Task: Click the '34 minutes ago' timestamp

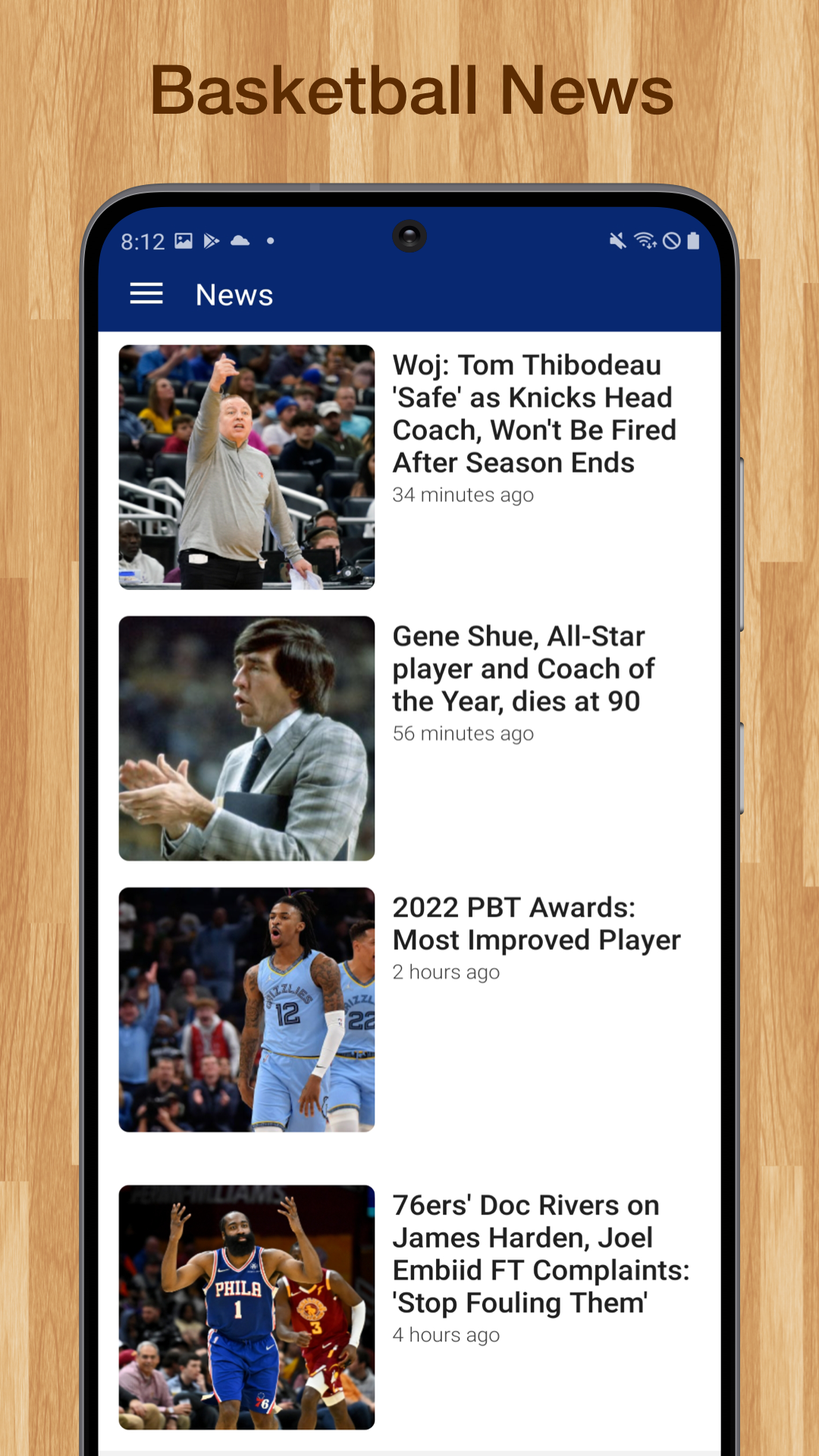Action: pos(463,494)
